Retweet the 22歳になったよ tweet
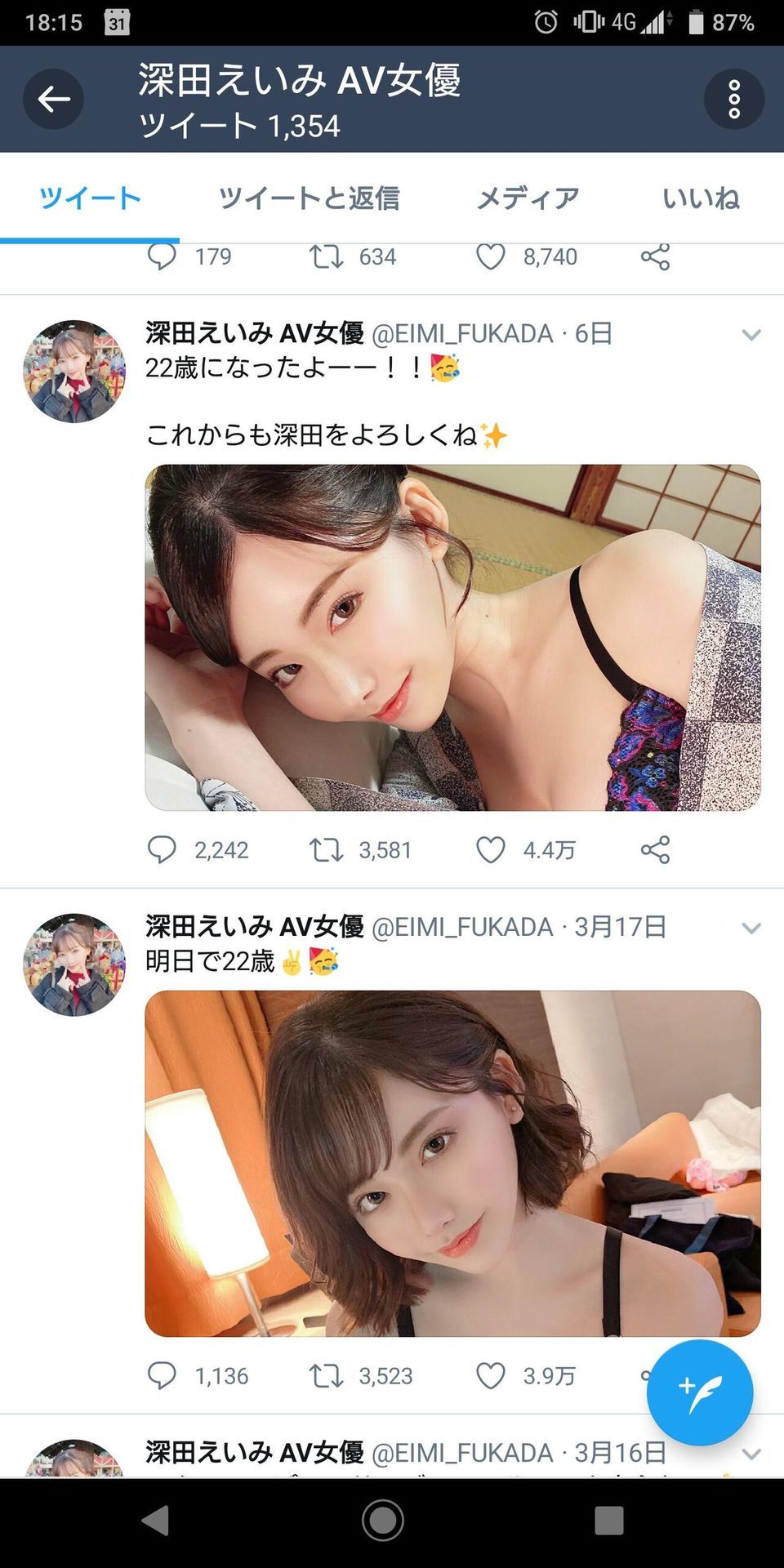 [x=326, y=850]
